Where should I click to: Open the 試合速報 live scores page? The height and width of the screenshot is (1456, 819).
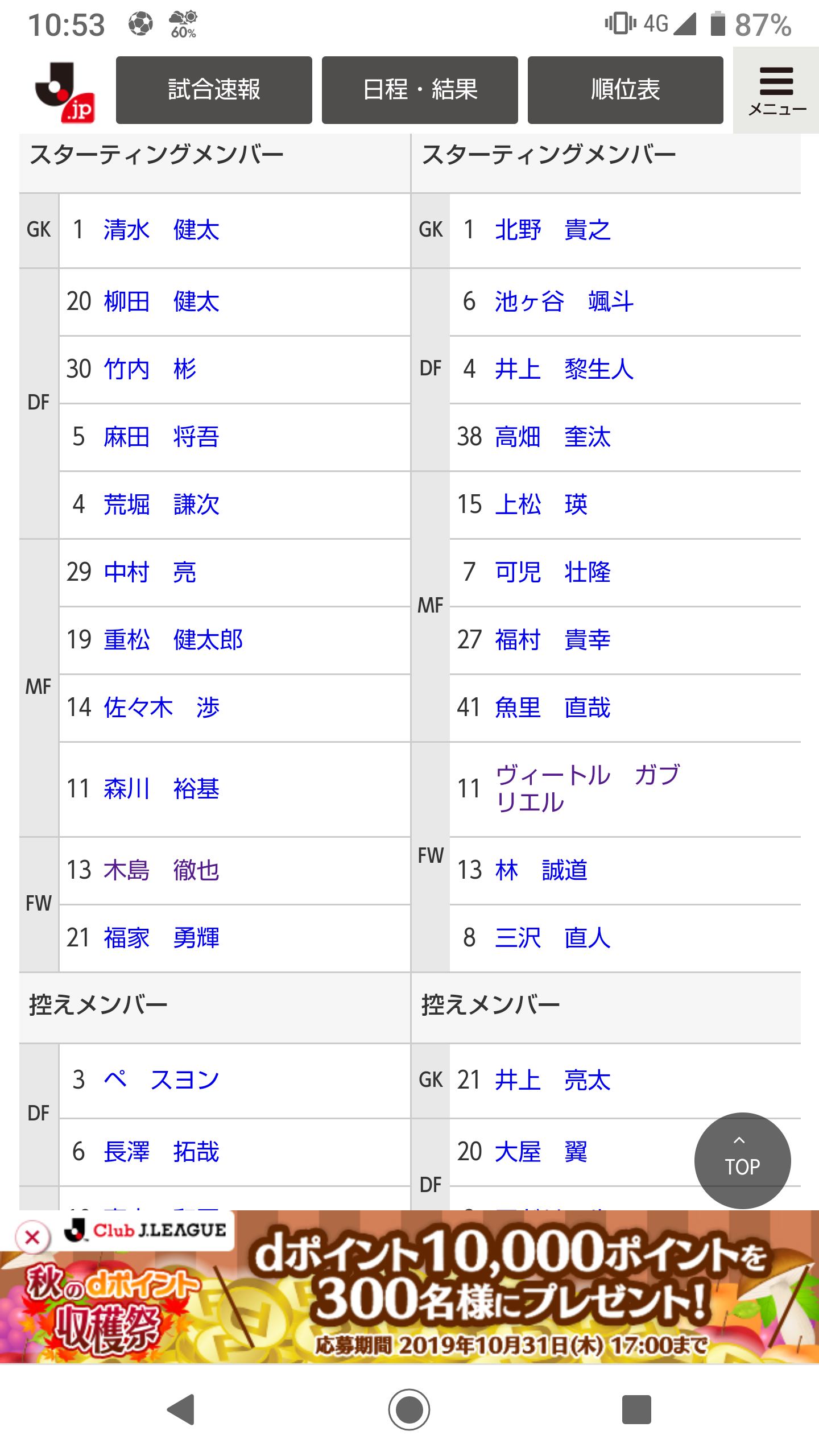click(x=214, y=90)
